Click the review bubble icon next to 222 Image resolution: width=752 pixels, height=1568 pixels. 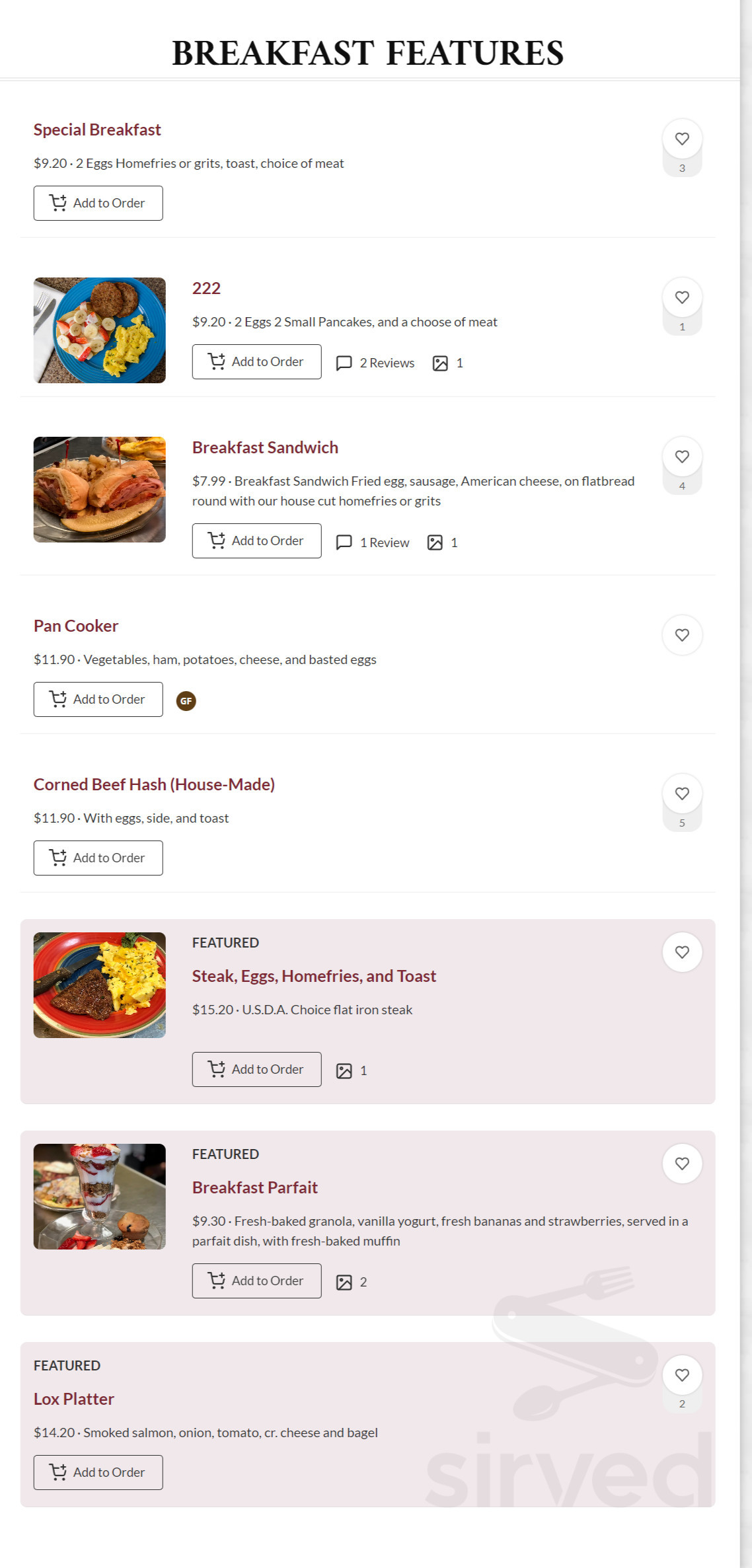(x=344, y=362)
